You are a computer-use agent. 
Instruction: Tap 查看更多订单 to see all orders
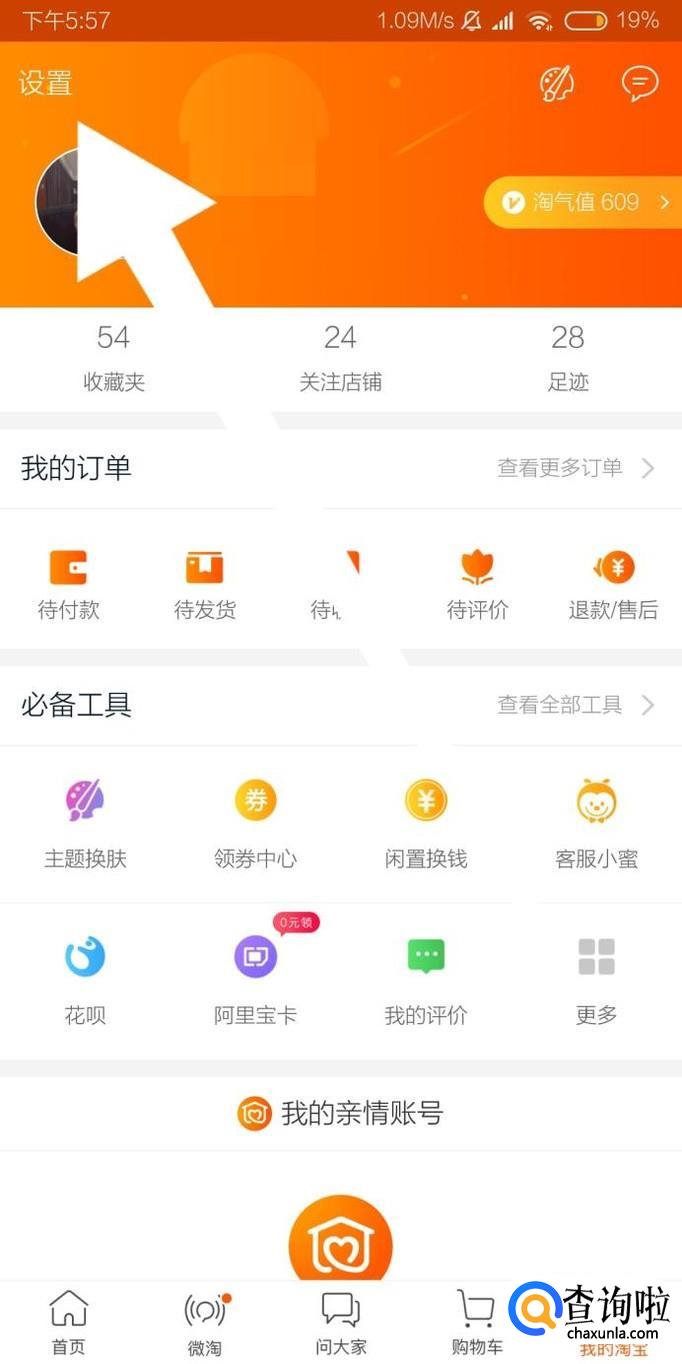tap(575, 468)
